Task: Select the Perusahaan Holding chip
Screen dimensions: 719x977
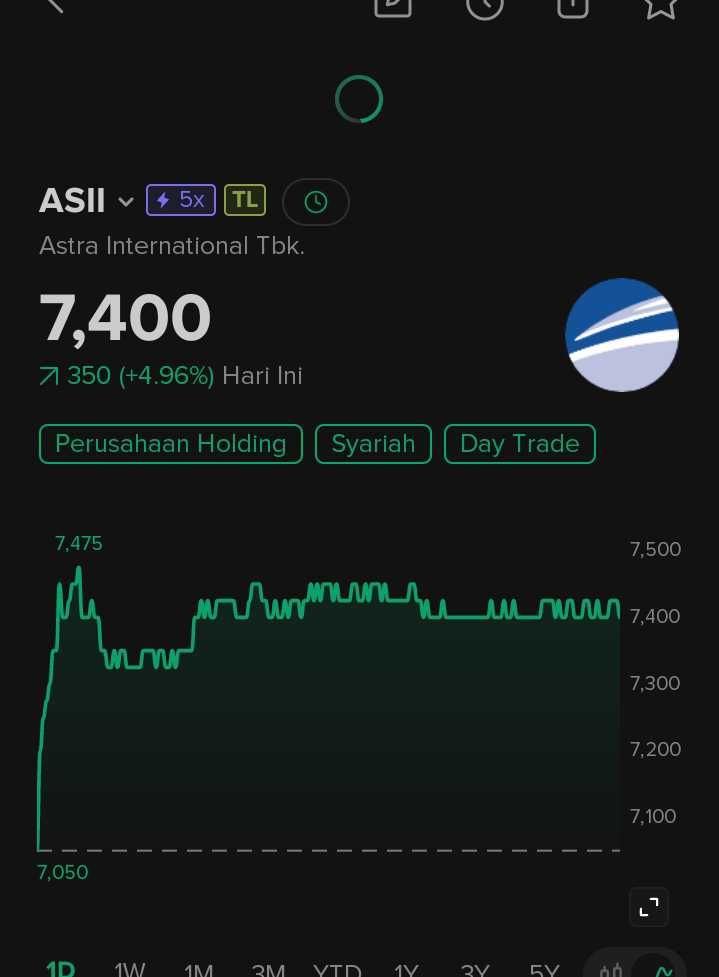Action: 171,444
